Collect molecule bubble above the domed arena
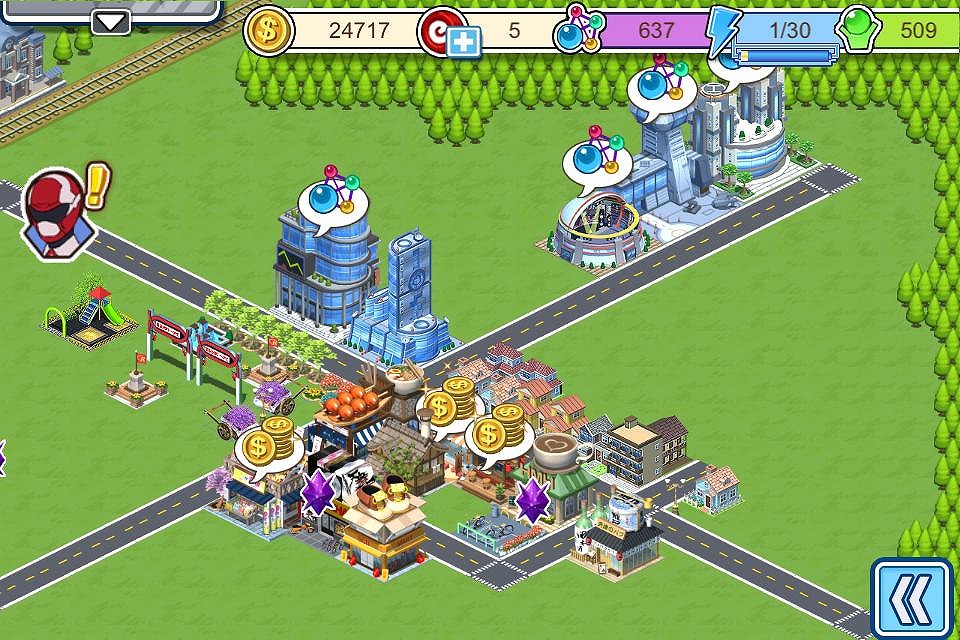The image size is (960, 640). [x=596, y=161]
